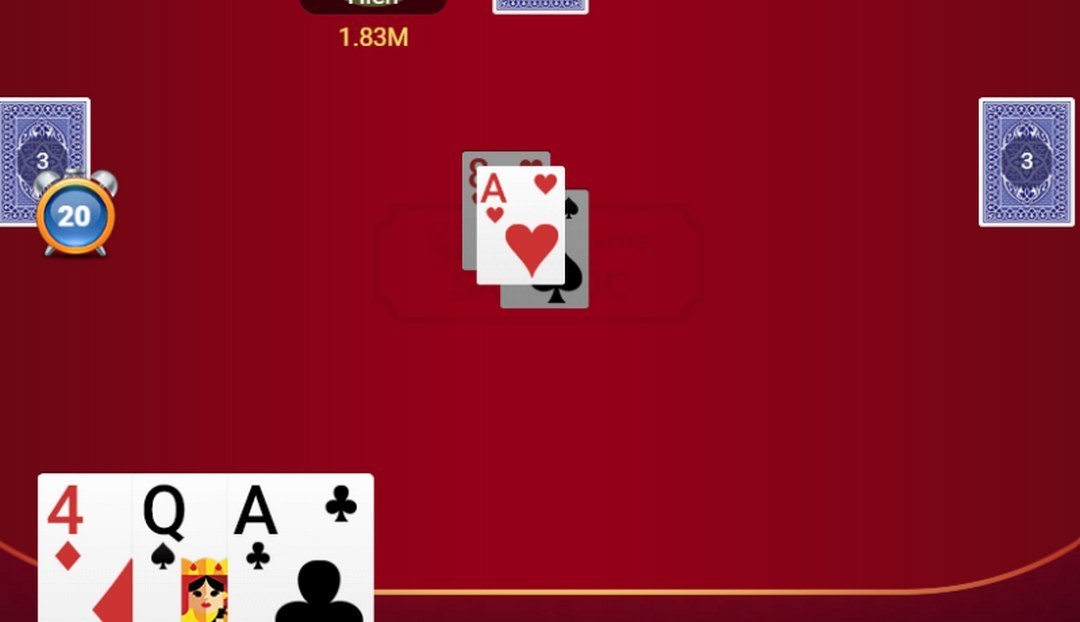Select the 4 of diamonds card
Viewport: 1080px width, 622px height.
tap(84, 548)
